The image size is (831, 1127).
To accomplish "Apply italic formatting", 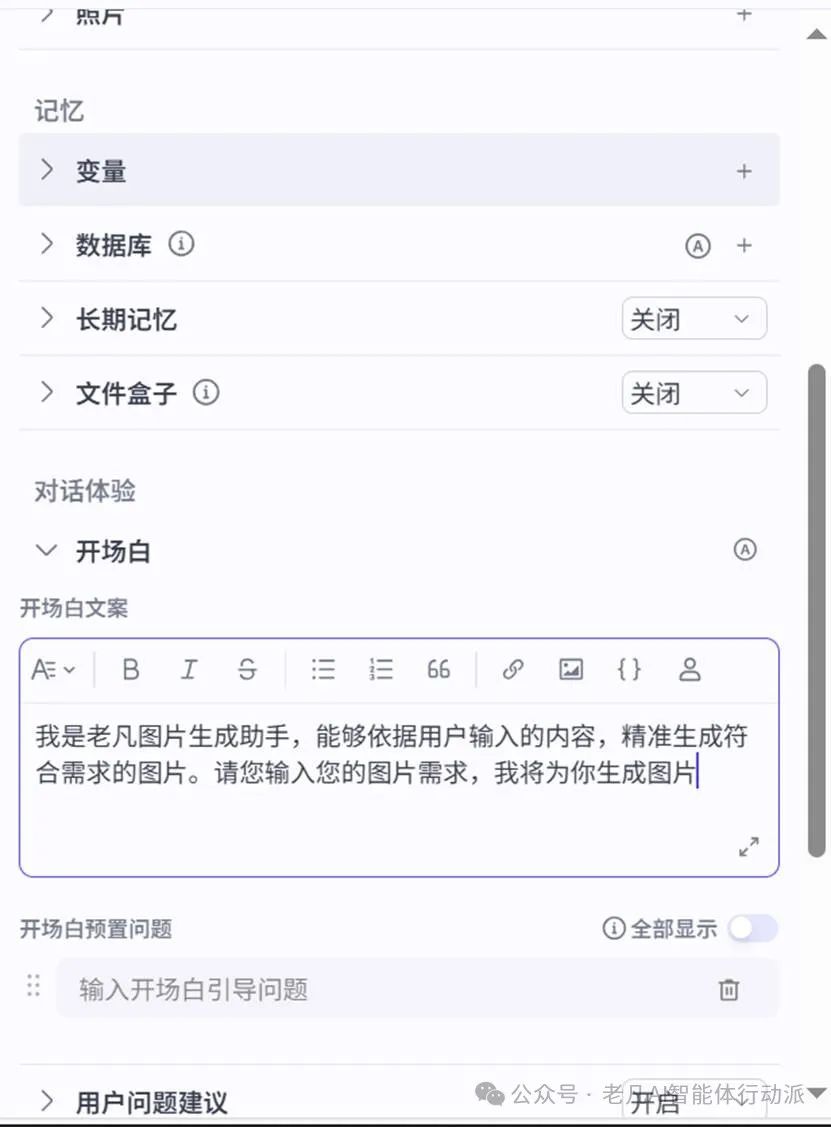I will coord(188,670).
